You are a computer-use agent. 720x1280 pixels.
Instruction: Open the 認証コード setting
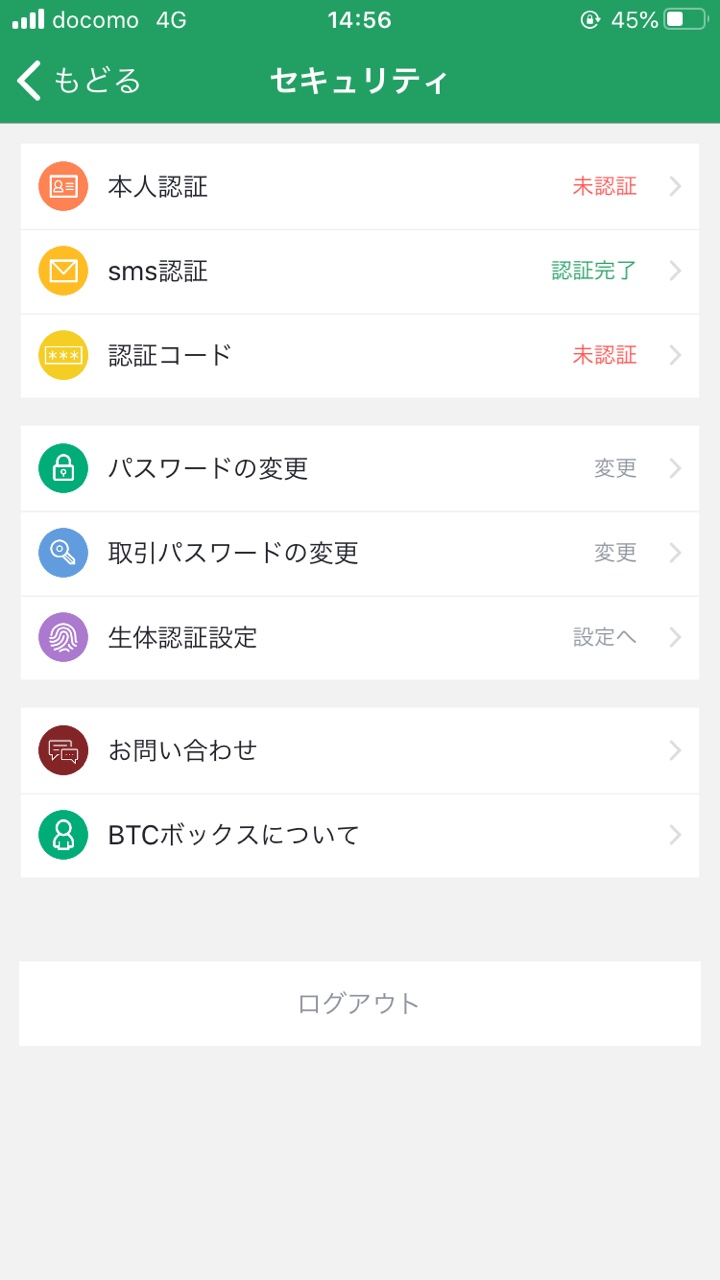[x=360, y=355]
